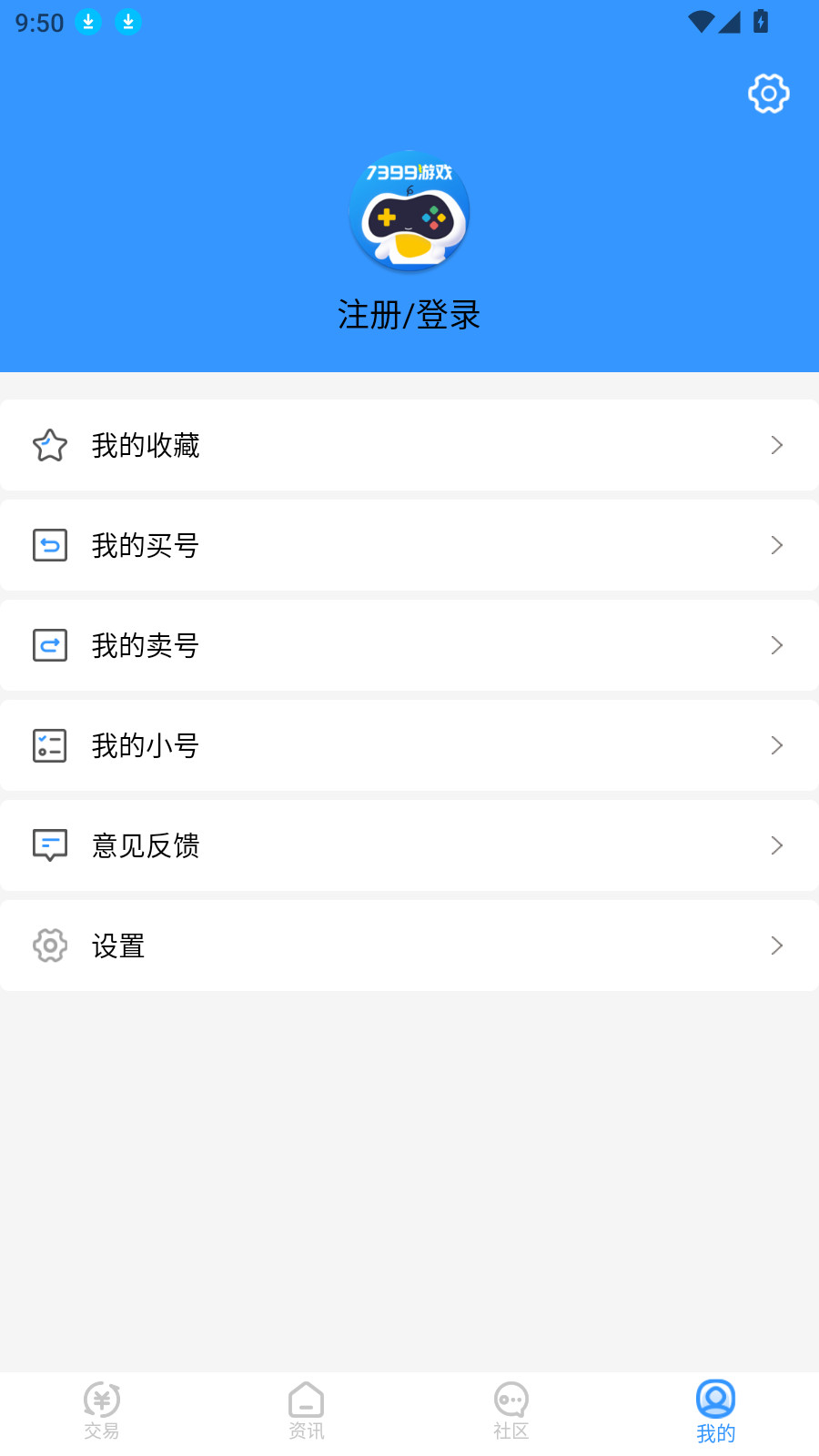Click the chat bubble icon for 意见反馈

pyautogui.click(x=50, y=845)
